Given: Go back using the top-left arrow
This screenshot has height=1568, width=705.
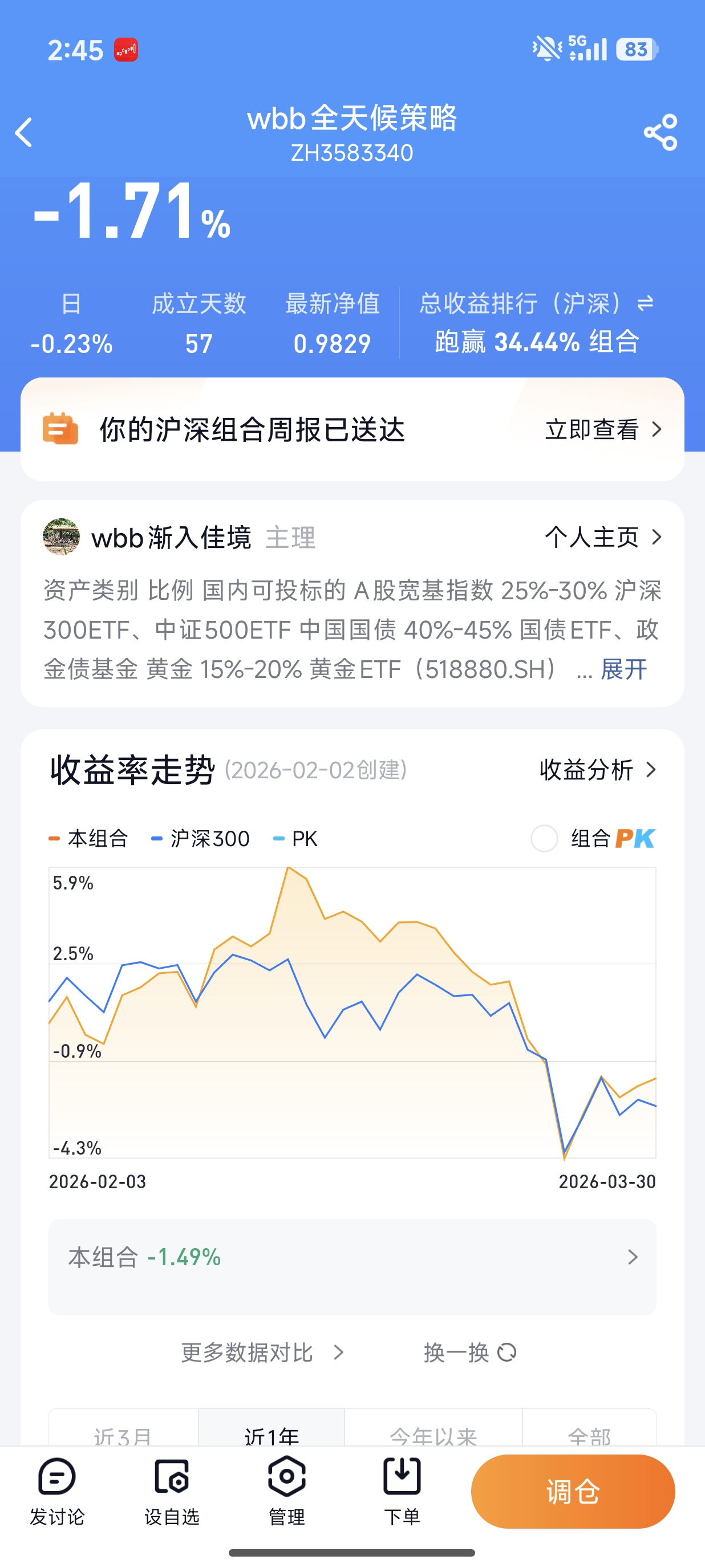Looking at the screenshot, I should [25, 132].
